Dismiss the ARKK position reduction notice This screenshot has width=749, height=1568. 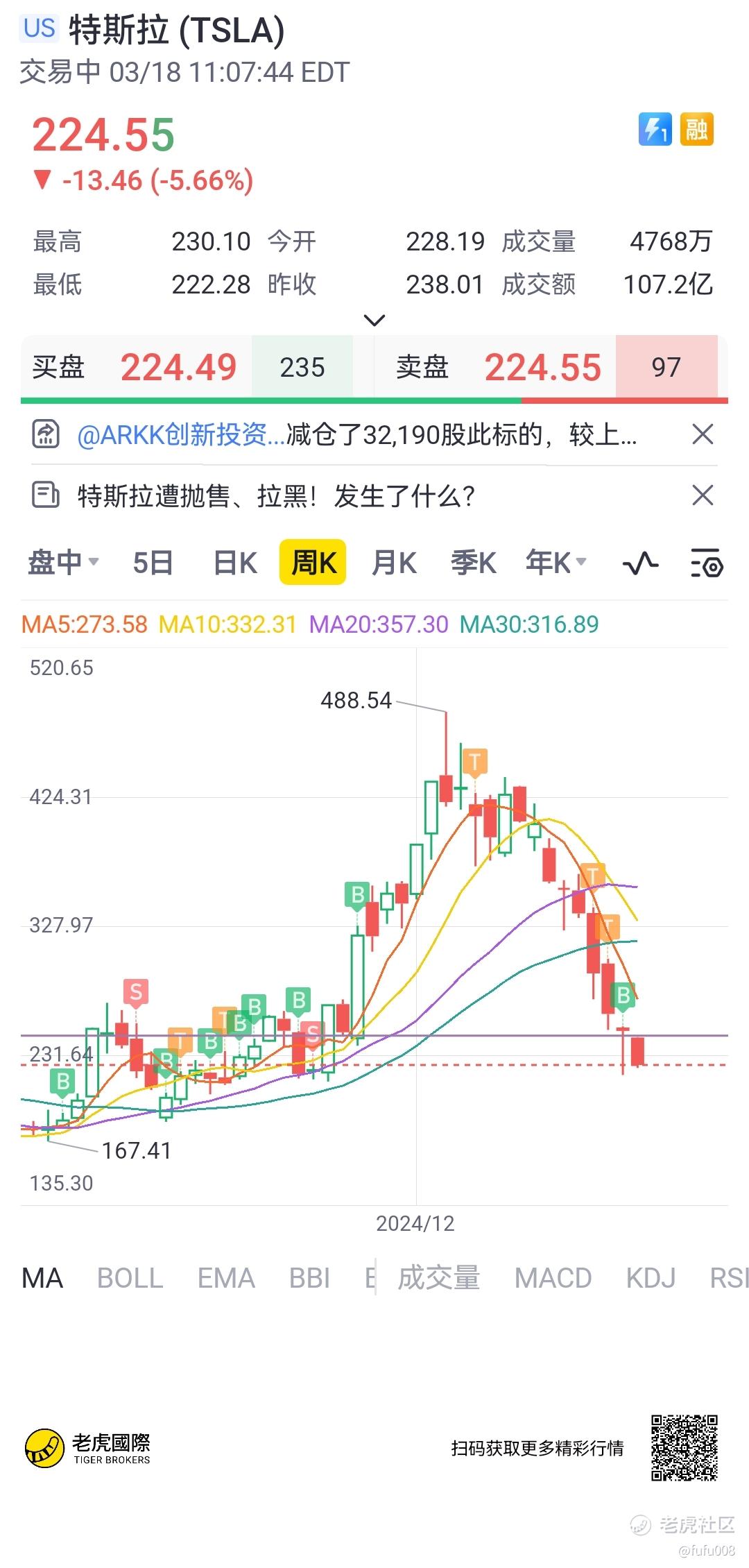(703, 435)
